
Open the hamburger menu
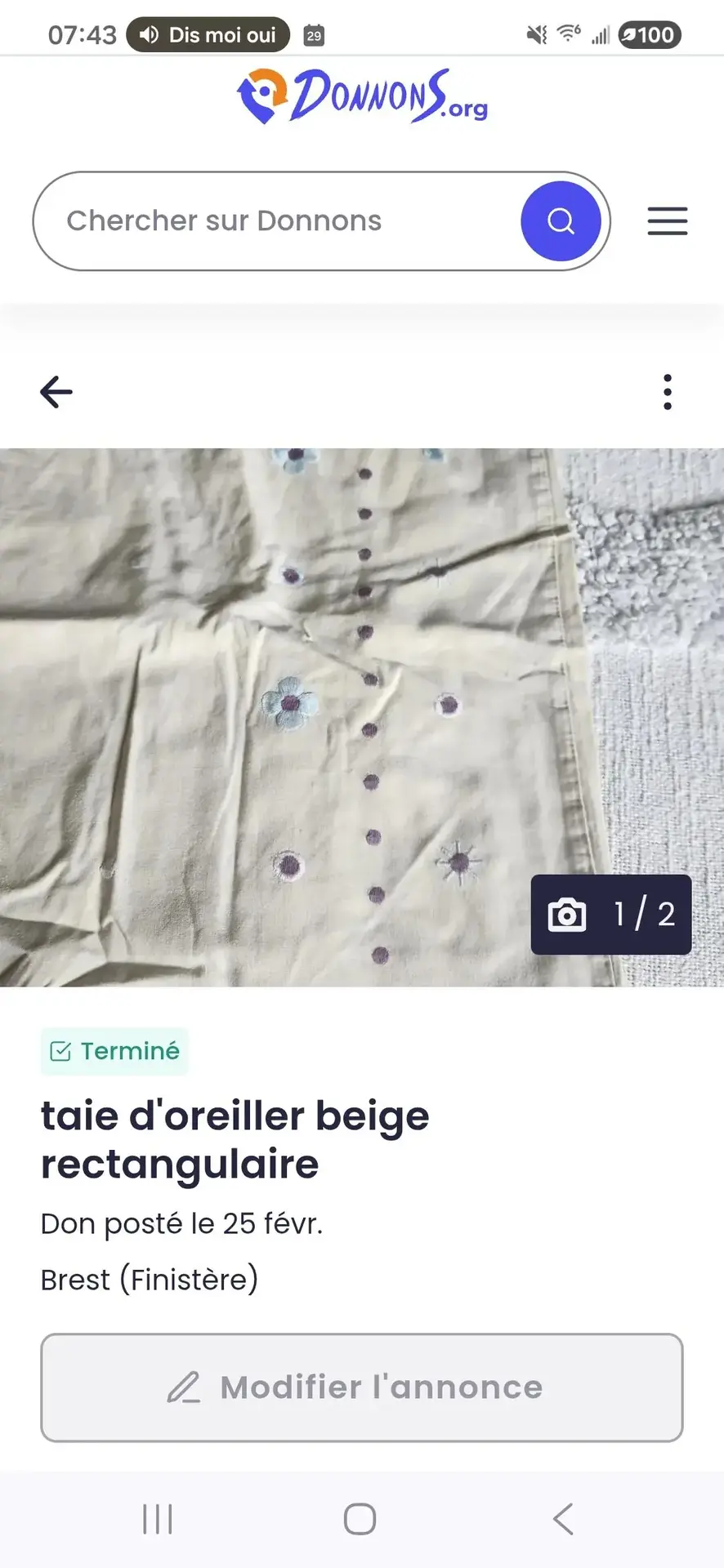(667, 221)
